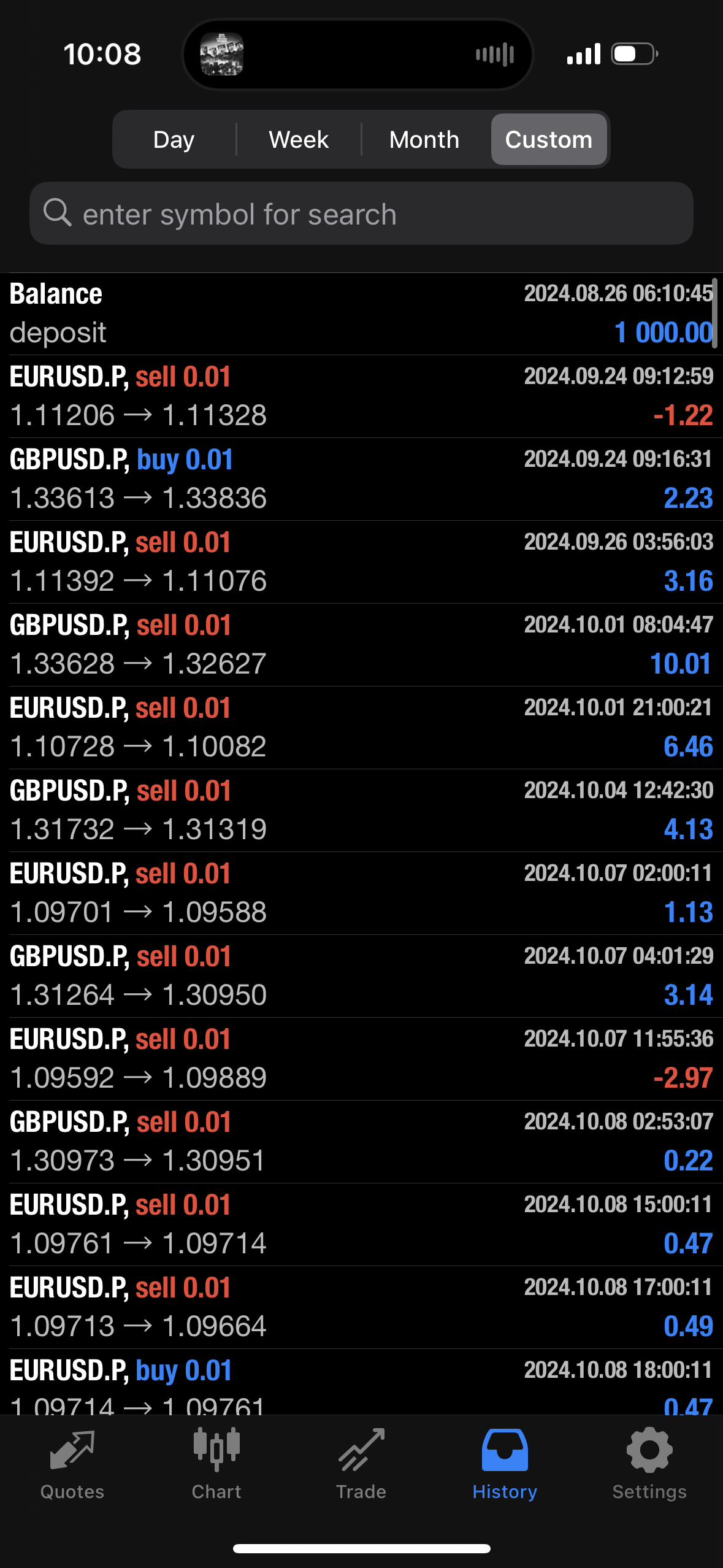The image size is (723, 1568).
Task: Switch to the Day period filter
Action: pos(174,140)
